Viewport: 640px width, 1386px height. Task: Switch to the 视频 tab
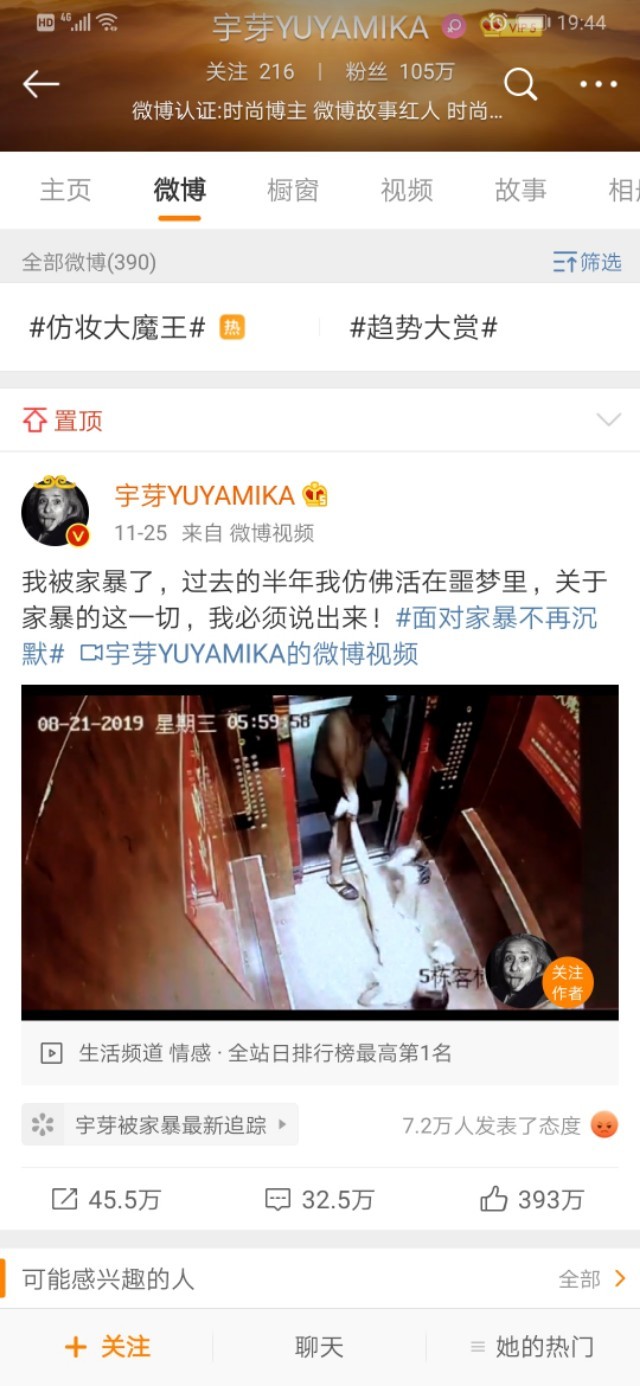pyautogui.click(x=406, y=190)
